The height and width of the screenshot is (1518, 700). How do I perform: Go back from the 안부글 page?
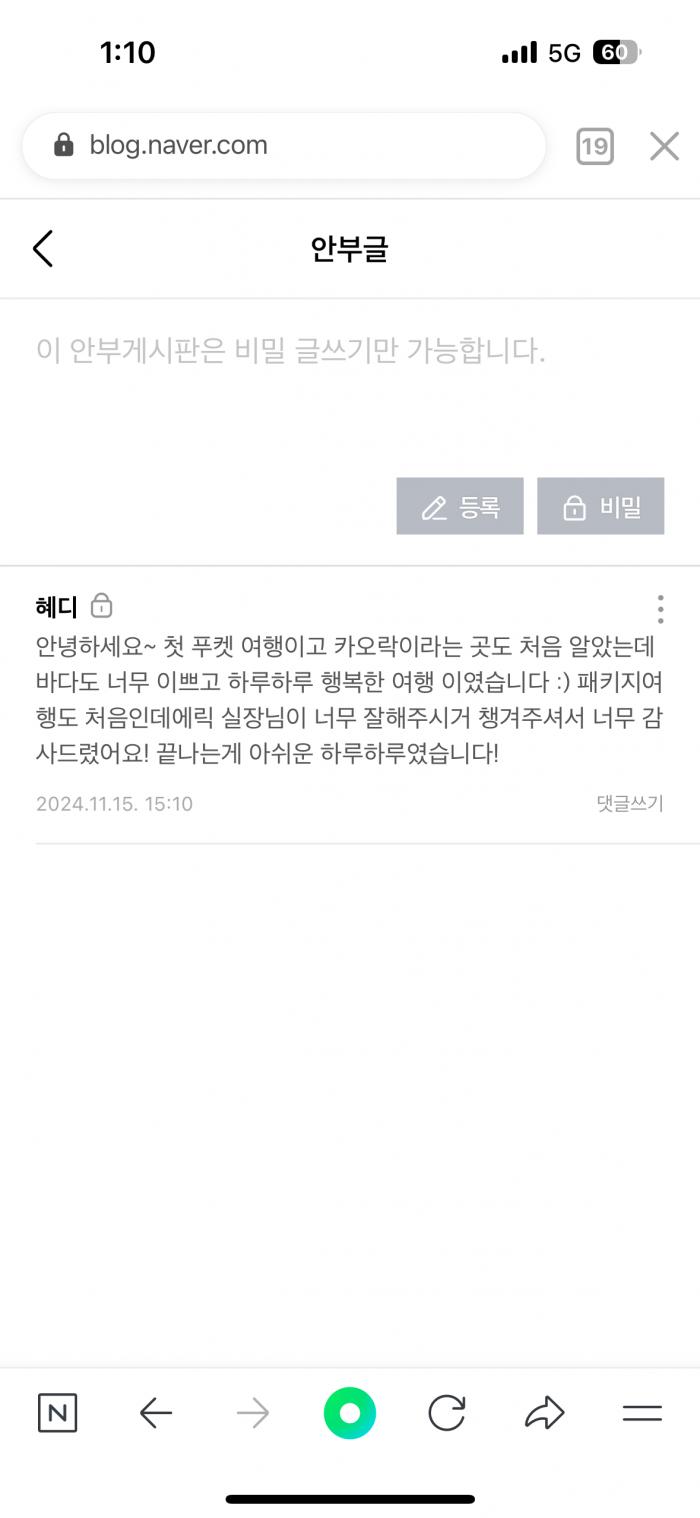click(x=43, y=248)
